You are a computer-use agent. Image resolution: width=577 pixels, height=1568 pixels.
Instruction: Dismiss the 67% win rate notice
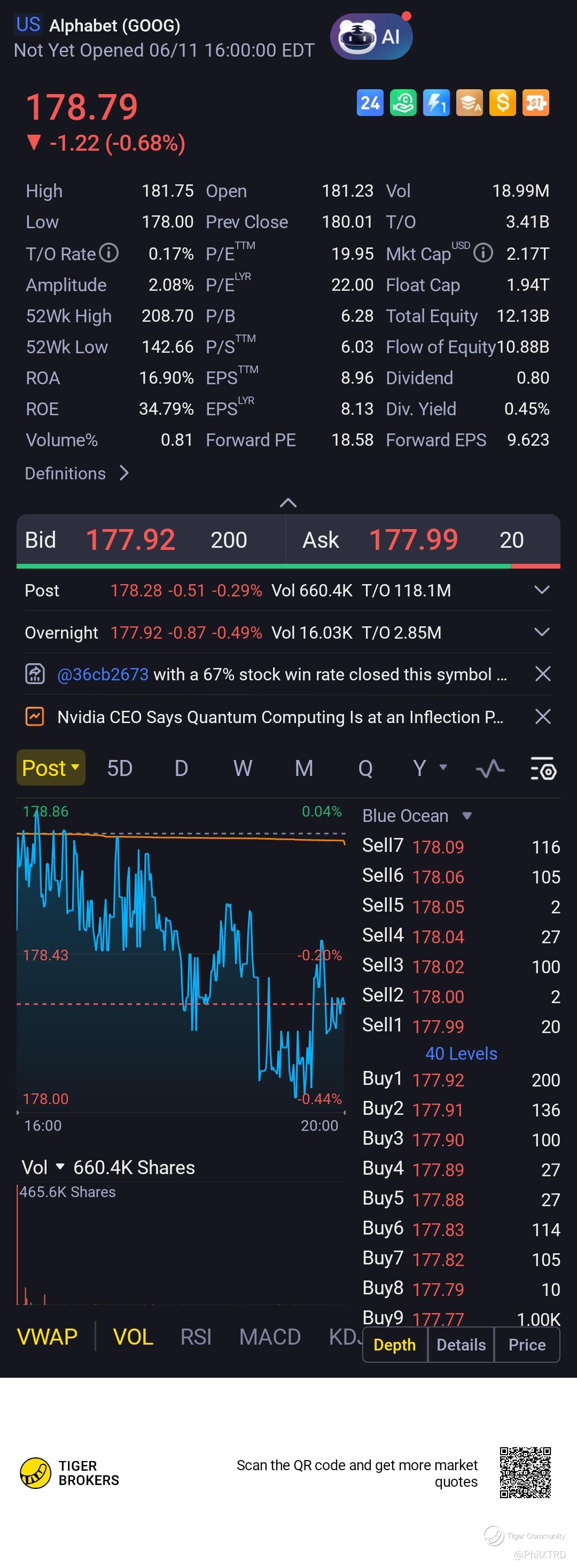542,674
